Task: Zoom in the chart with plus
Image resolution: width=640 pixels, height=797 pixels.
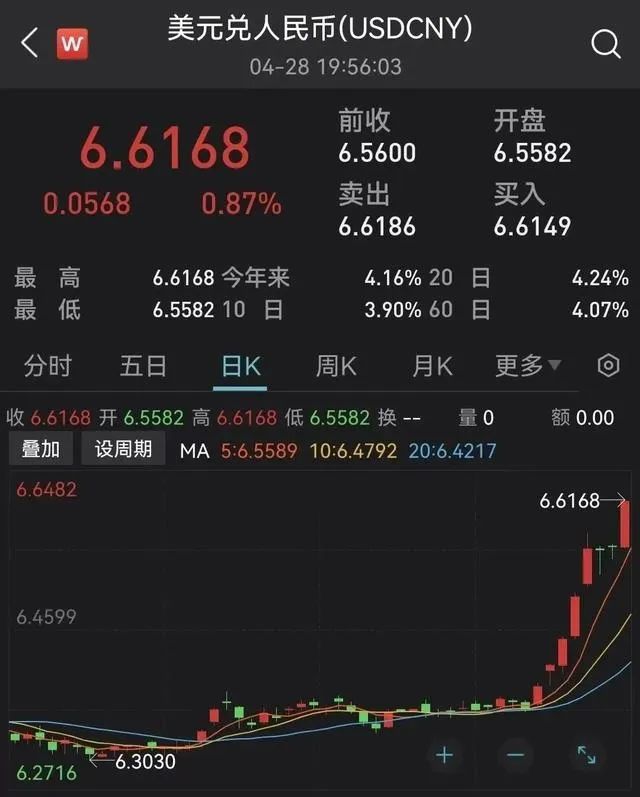Action: (445, 755)
